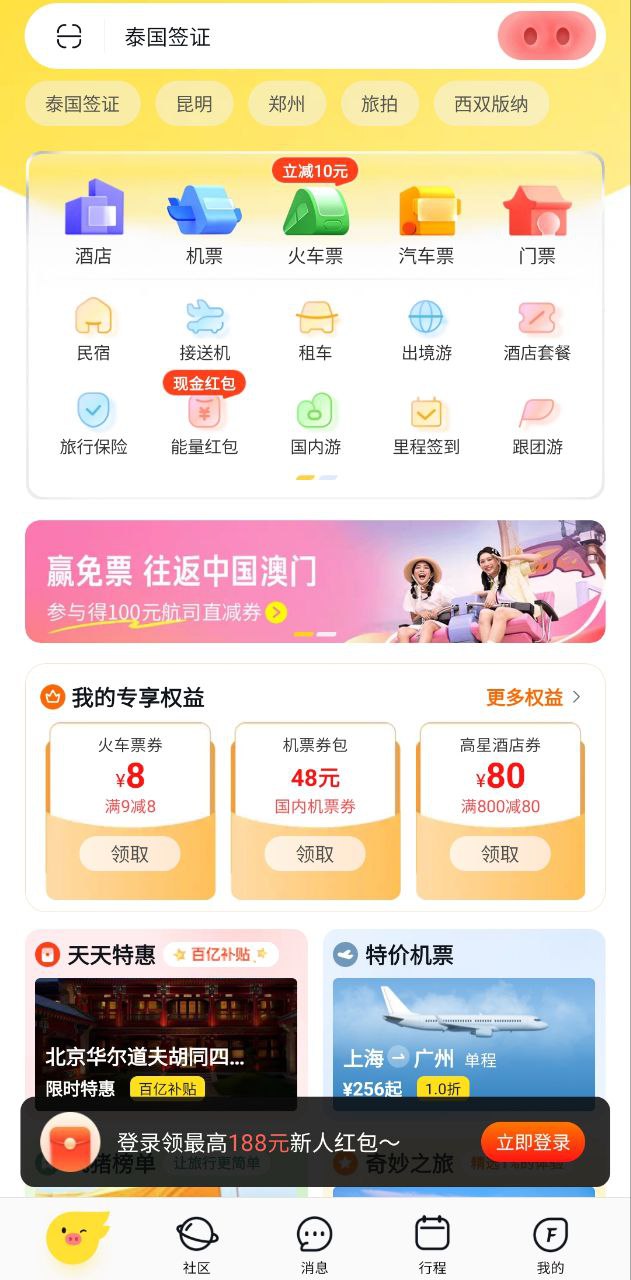Screen dimensions: 631x1280
Task: Open 能量红包 cash red packet
Action: (x=204, y=424)
